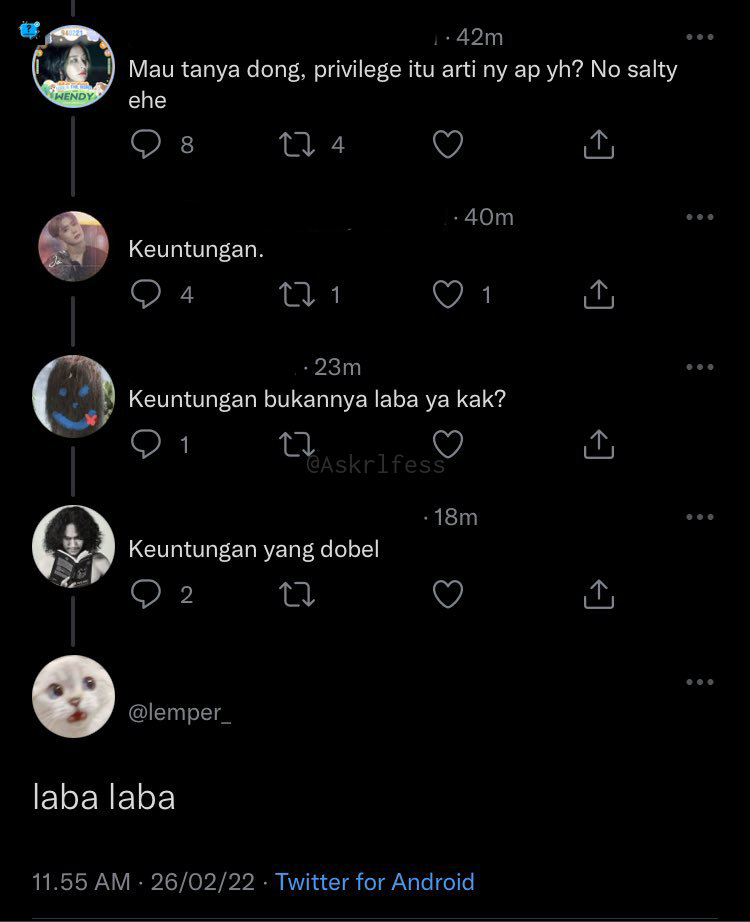Reply to the 'Keuntungan yang dobel' tweet
Viewport: 750px width, 922px height.
[146, 595]
